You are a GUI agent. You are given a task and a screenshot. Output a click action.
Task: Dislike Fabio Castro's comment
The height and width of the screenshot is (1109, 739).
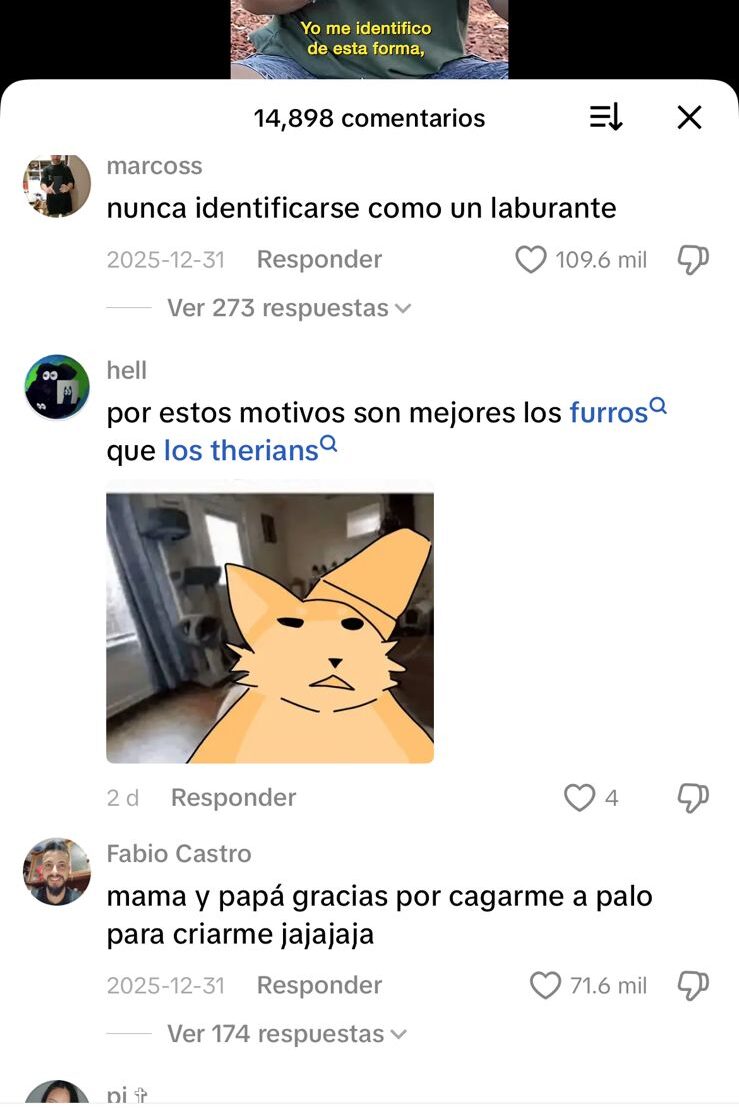693,986
